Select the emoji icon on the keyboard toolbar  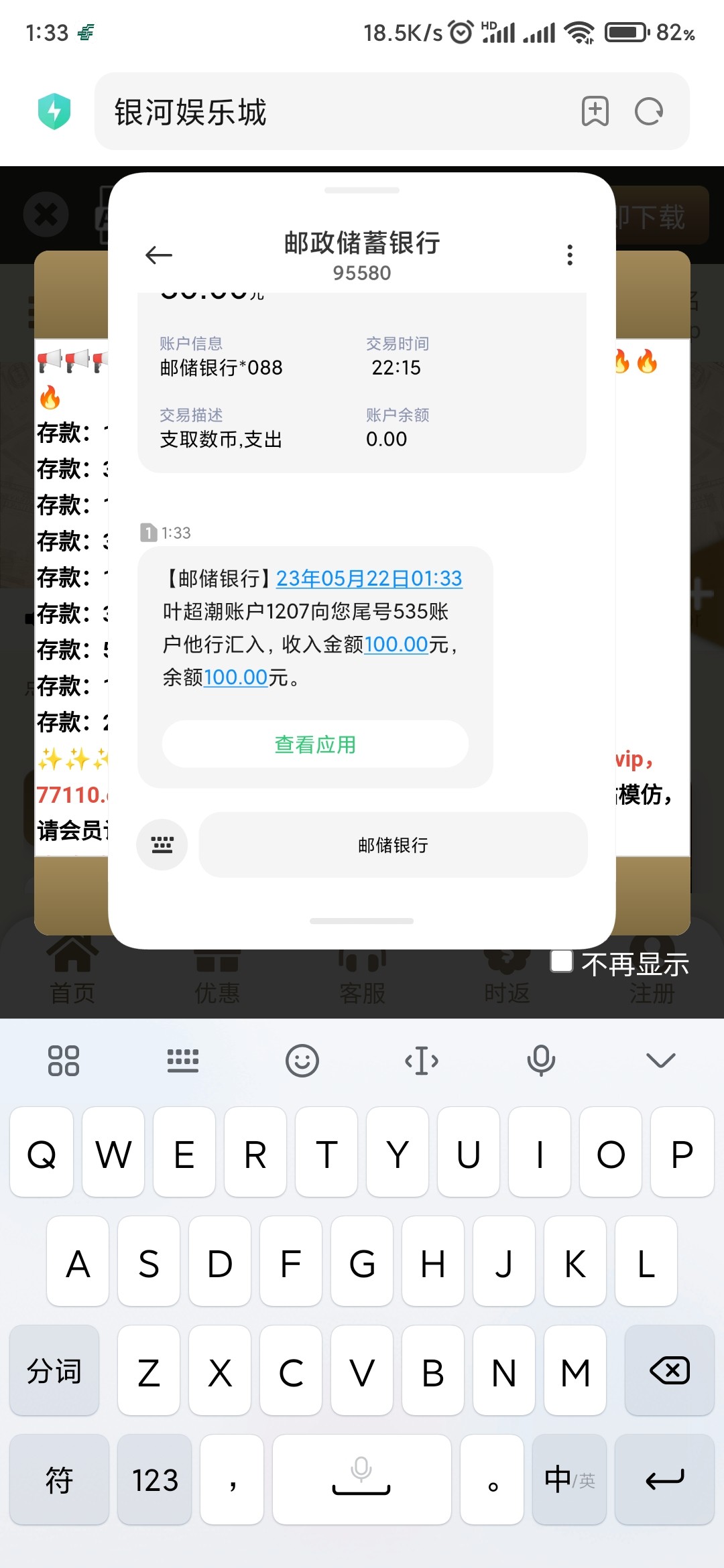tap(302, 1059)
